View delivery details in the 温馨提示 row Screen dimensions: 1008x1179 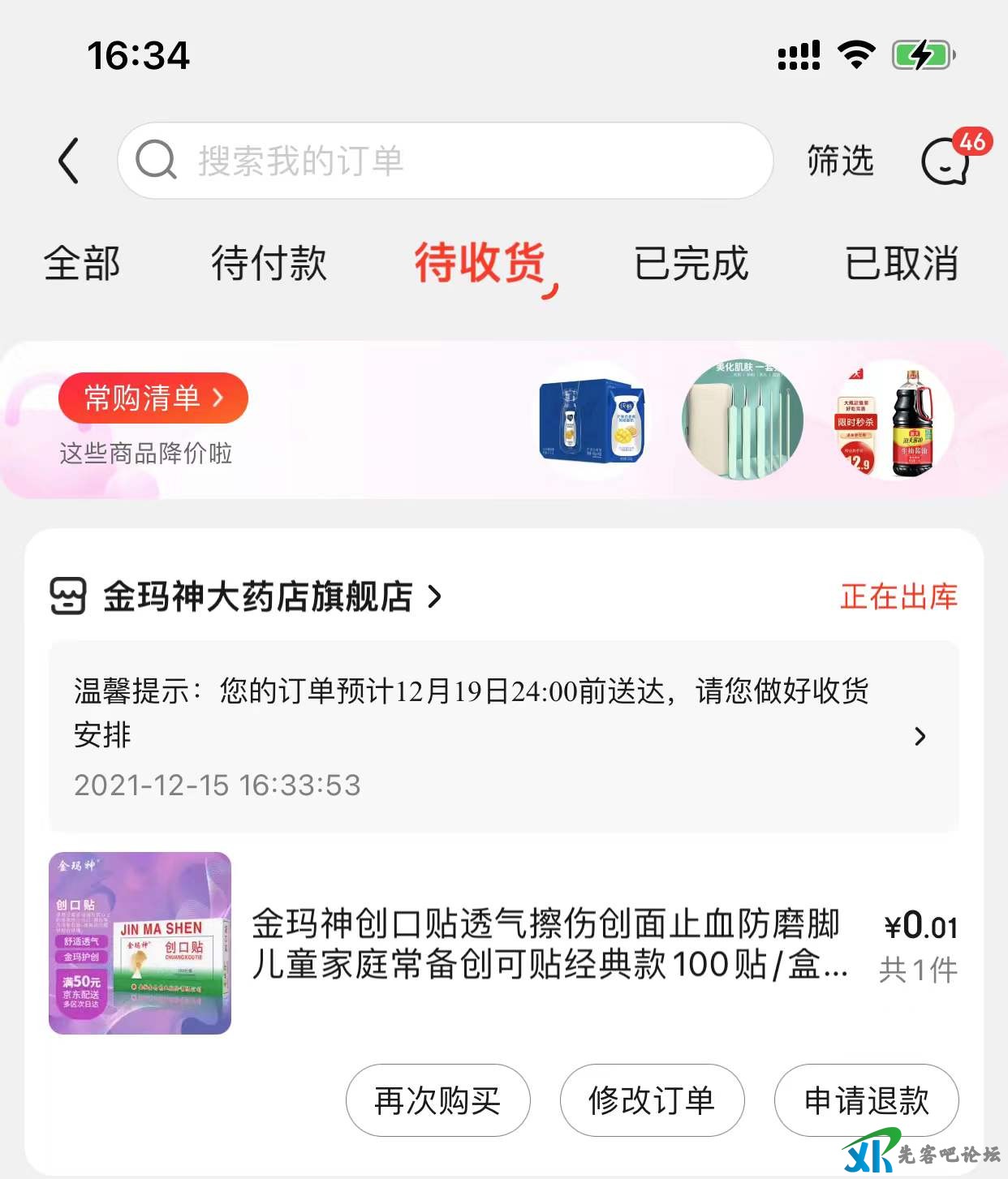[503, 735]
